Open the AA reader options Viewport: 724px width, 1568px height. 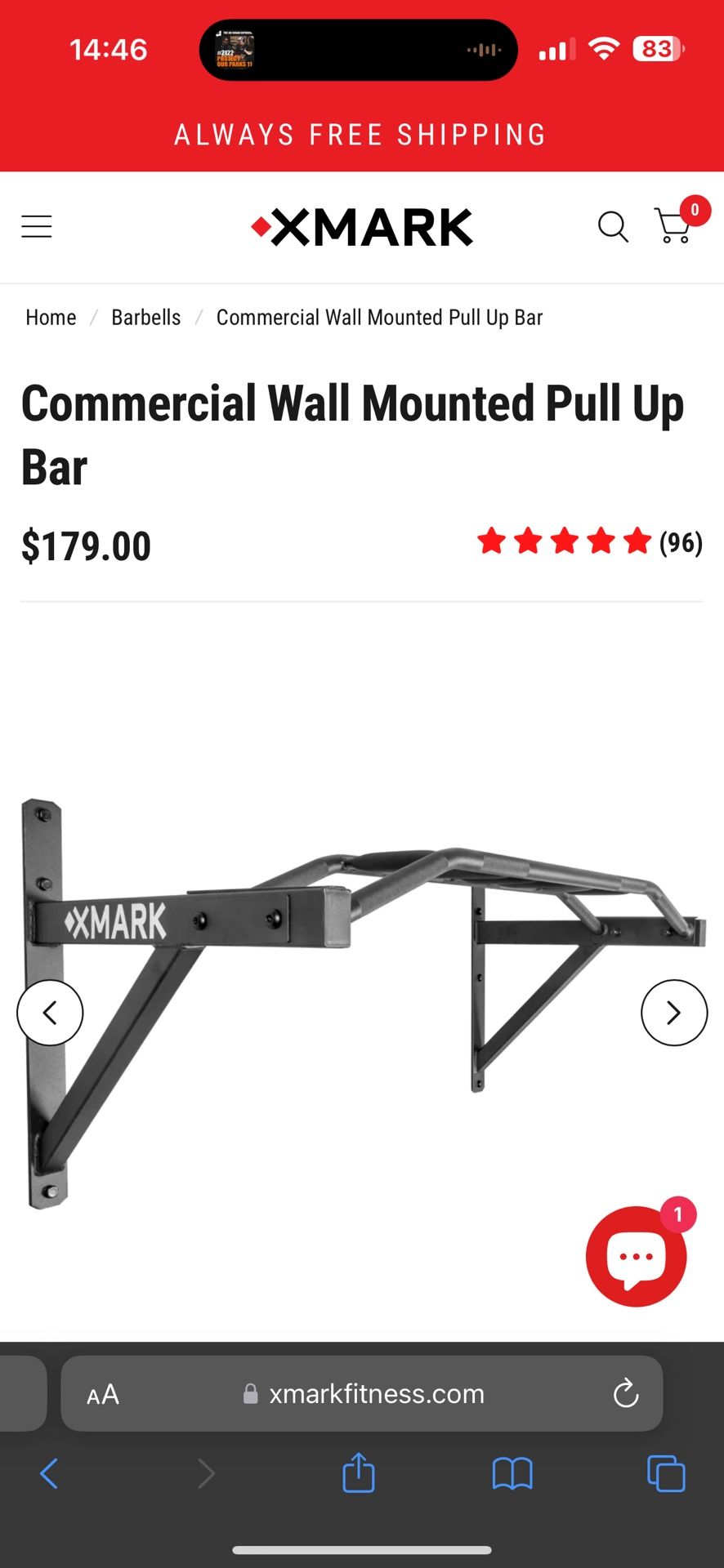103,1394
